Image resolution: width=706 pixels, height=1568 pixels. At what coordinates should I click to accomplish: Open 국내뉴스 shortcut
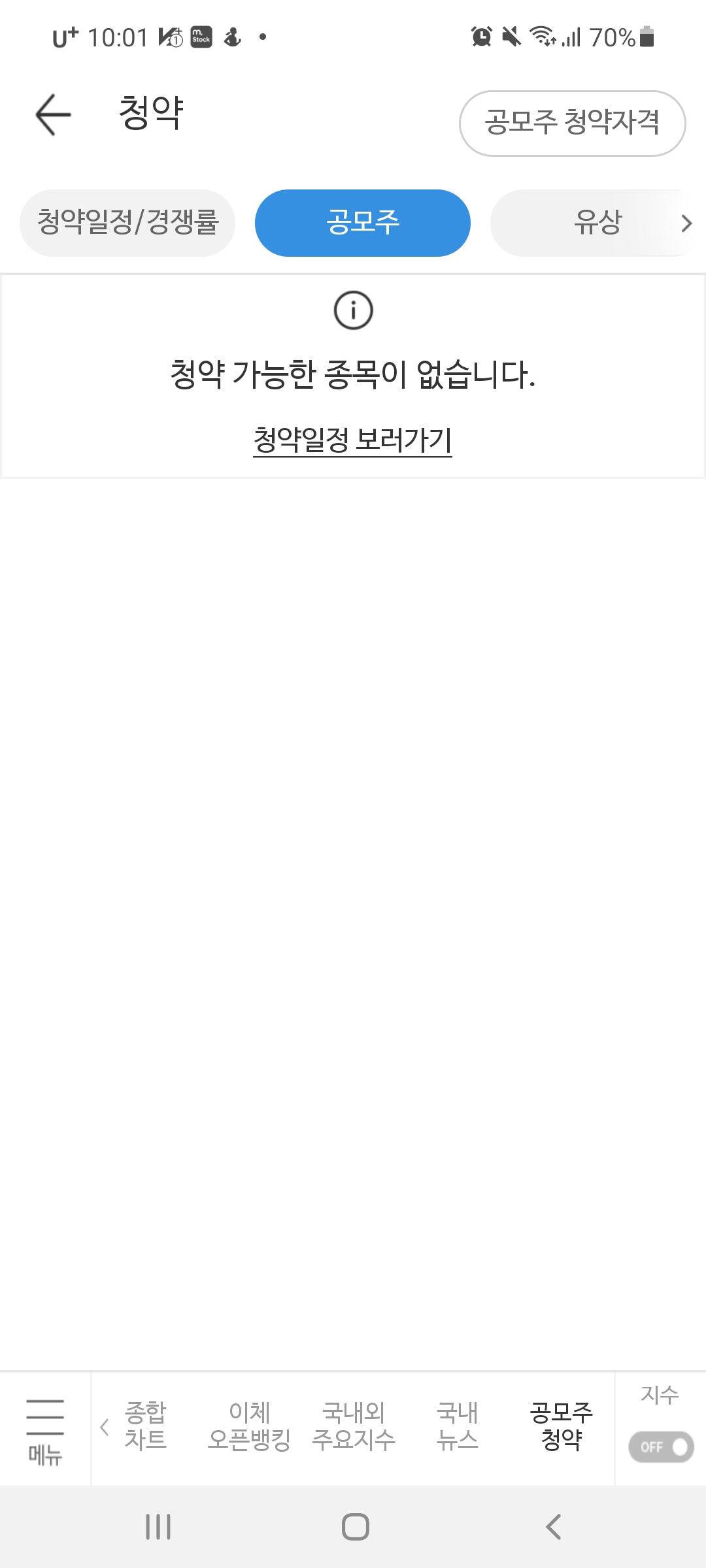[458, 1426]
